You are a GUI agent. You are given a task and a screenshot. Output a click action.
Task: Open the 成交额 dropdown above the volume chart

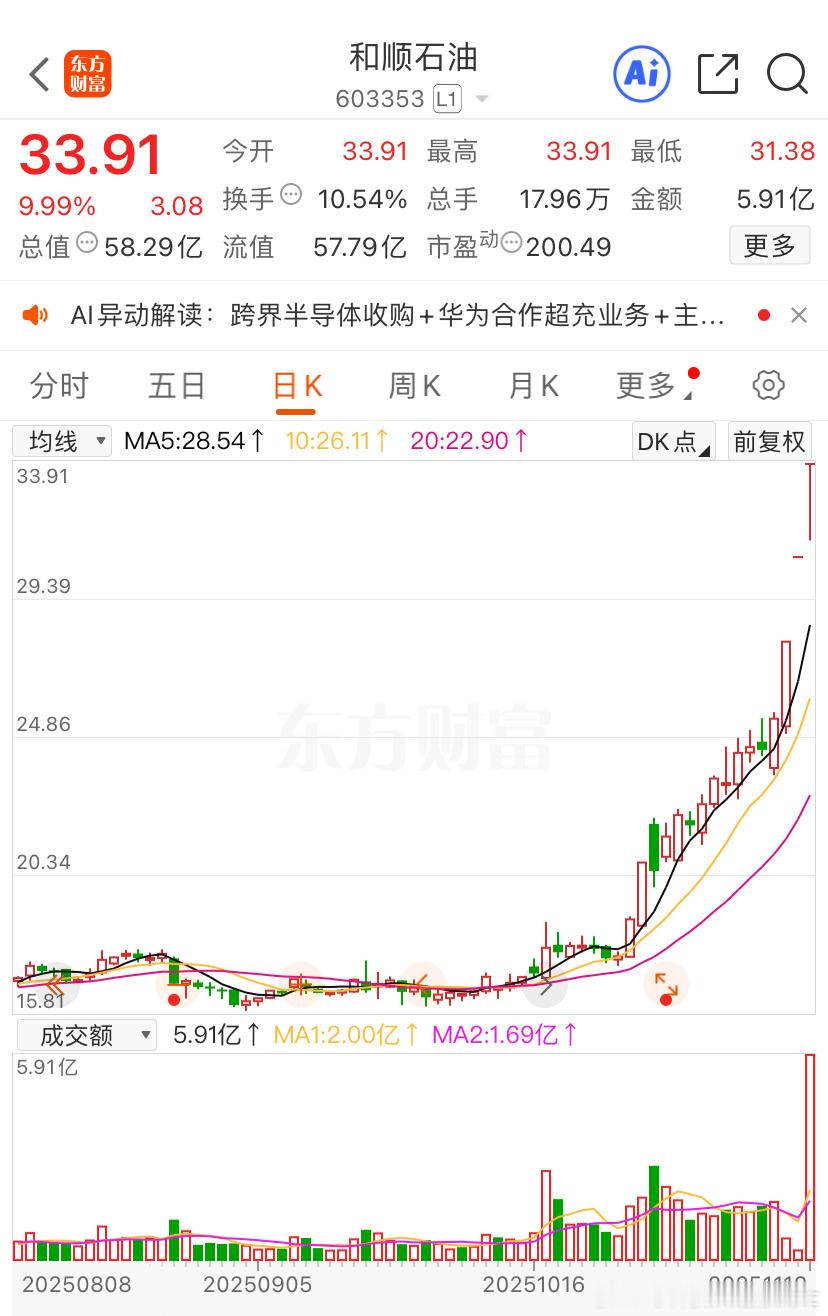coord(87,1035)
